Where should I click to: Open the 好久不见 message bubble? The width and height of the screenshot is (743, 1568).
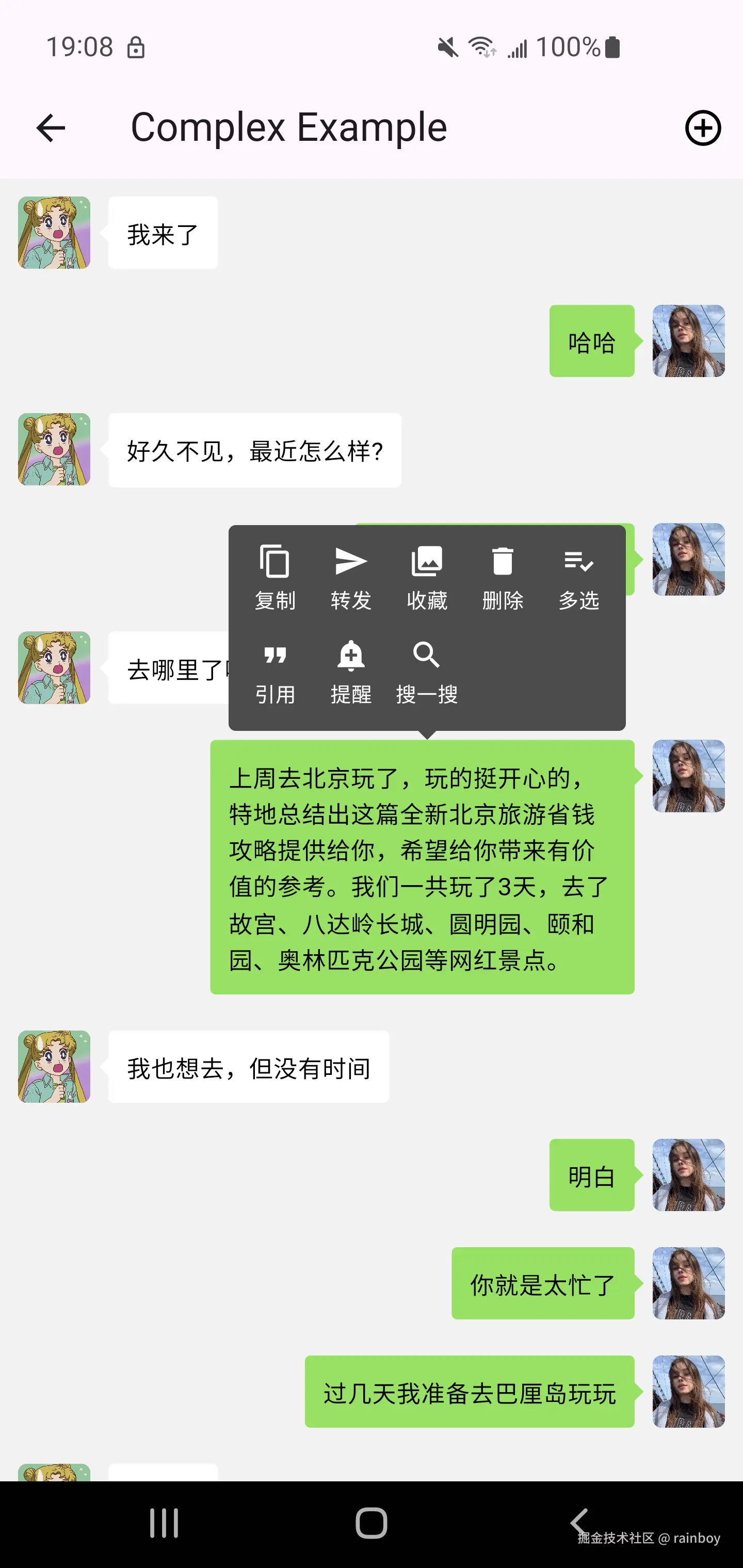coord(254,450)
